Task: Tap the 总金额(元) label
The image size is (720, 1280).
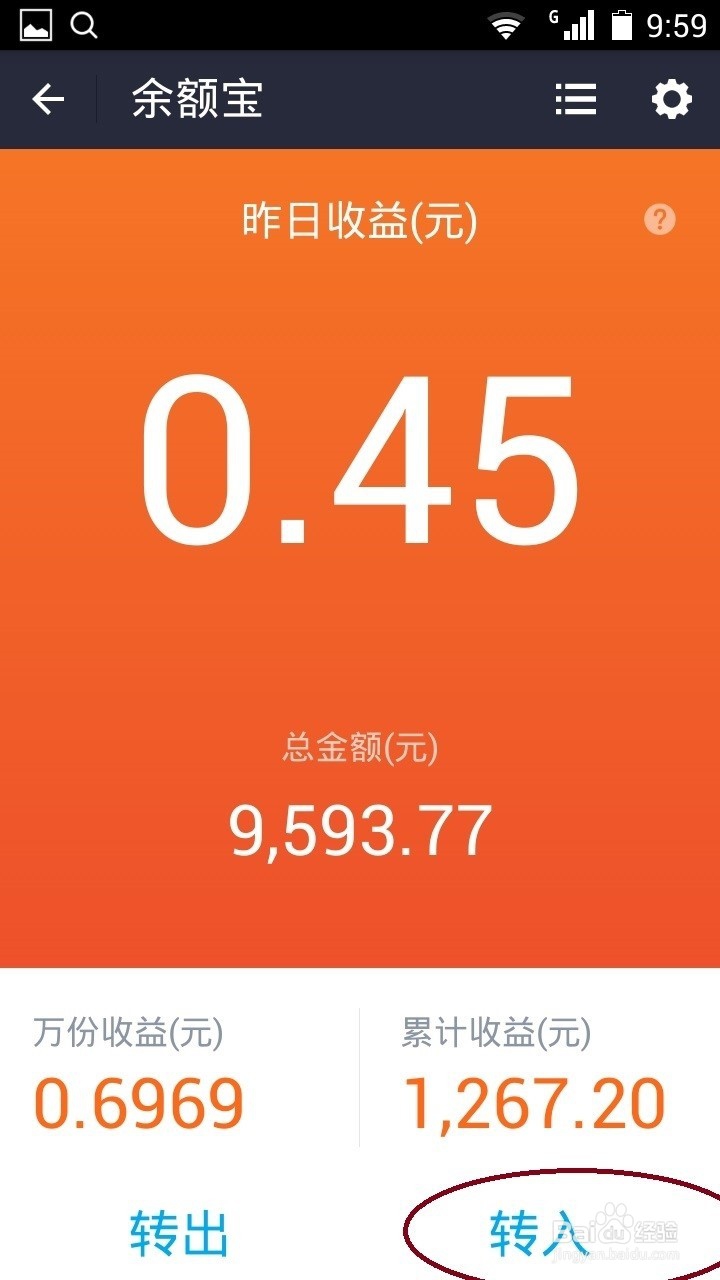Action: coord(360,750)
